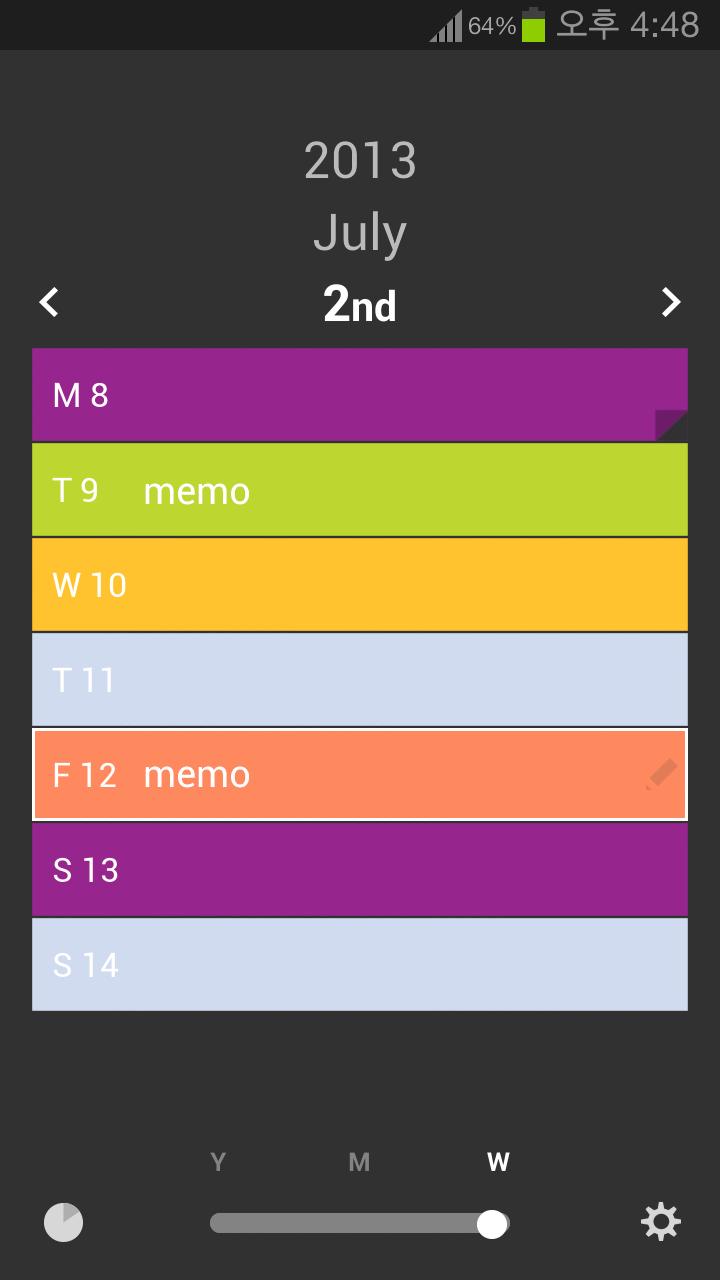Keep the W weekly view selected
Screen dimensions: 720x1280
tap(498, 1161)
